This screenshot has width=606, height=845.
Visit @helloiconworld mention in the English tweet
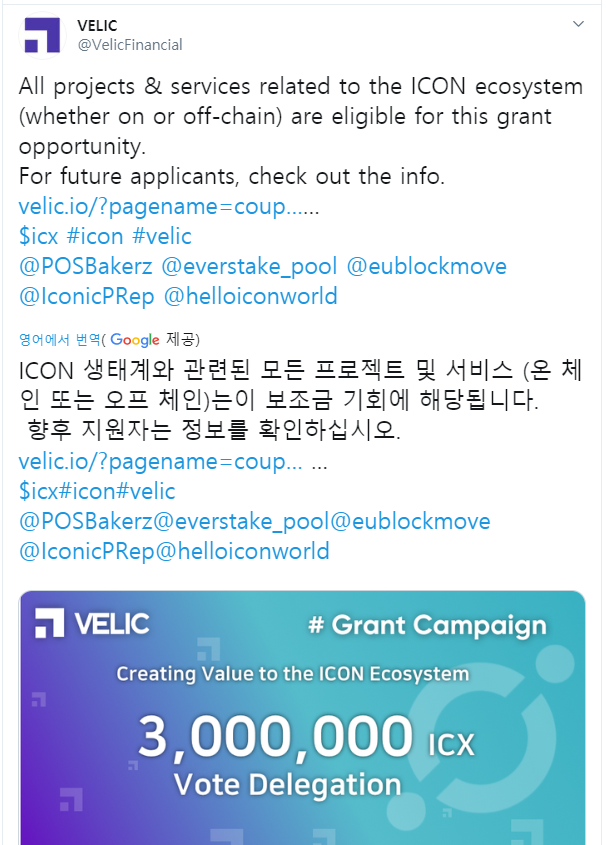(x=250, y=297)
